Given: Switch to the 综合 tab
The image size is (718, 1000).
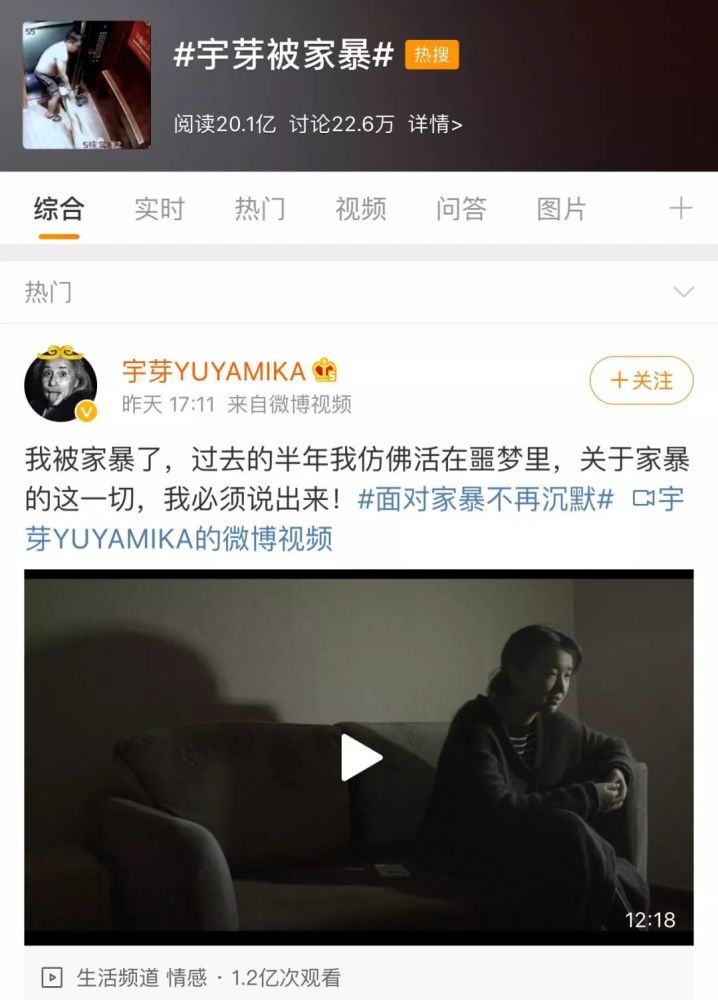Looking at the screenshot, I should pos(59,208).
